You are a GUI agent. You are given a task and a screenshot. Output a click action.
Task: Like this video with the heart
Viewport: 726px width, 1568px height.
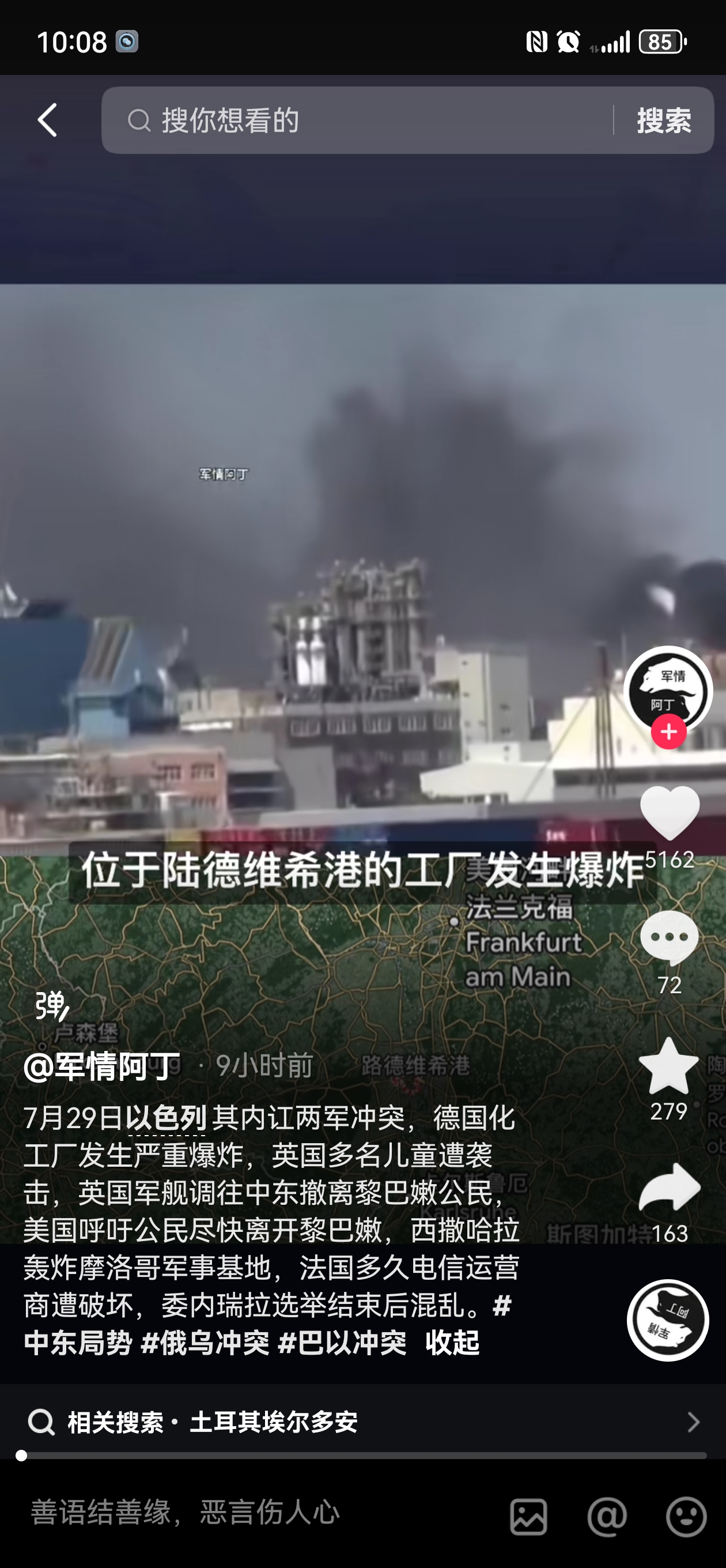[670, 813]
